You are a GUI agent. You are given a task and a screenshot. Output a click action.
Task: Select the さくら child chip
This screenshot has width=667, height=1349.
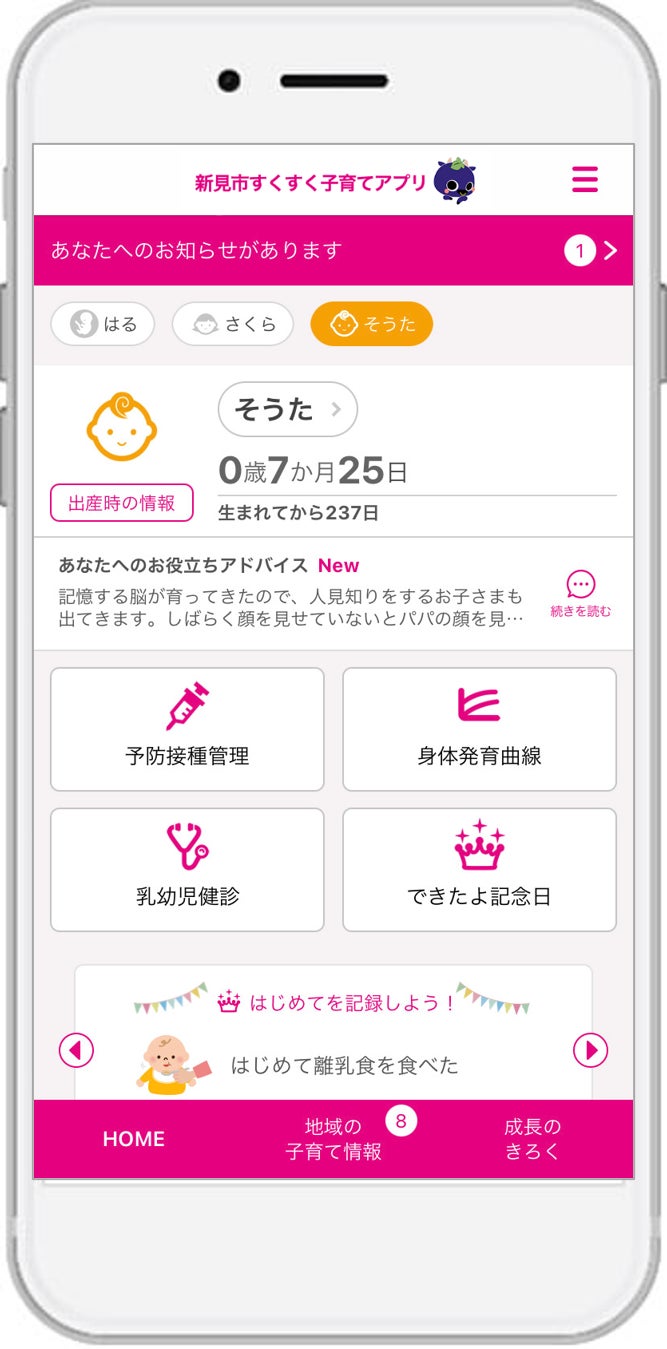232,324
